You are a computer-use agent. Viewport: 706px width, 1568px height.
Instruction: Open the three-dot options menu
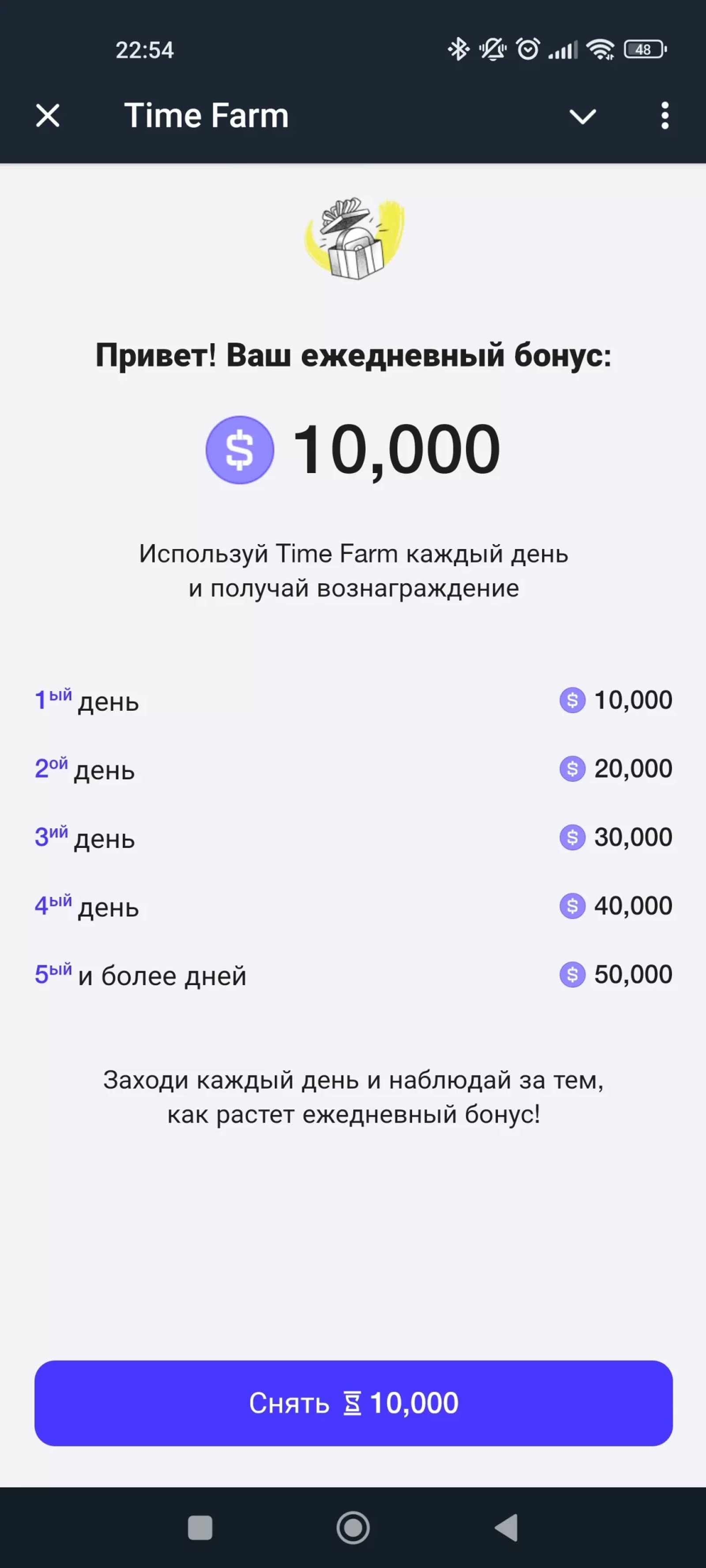point(665,116)
